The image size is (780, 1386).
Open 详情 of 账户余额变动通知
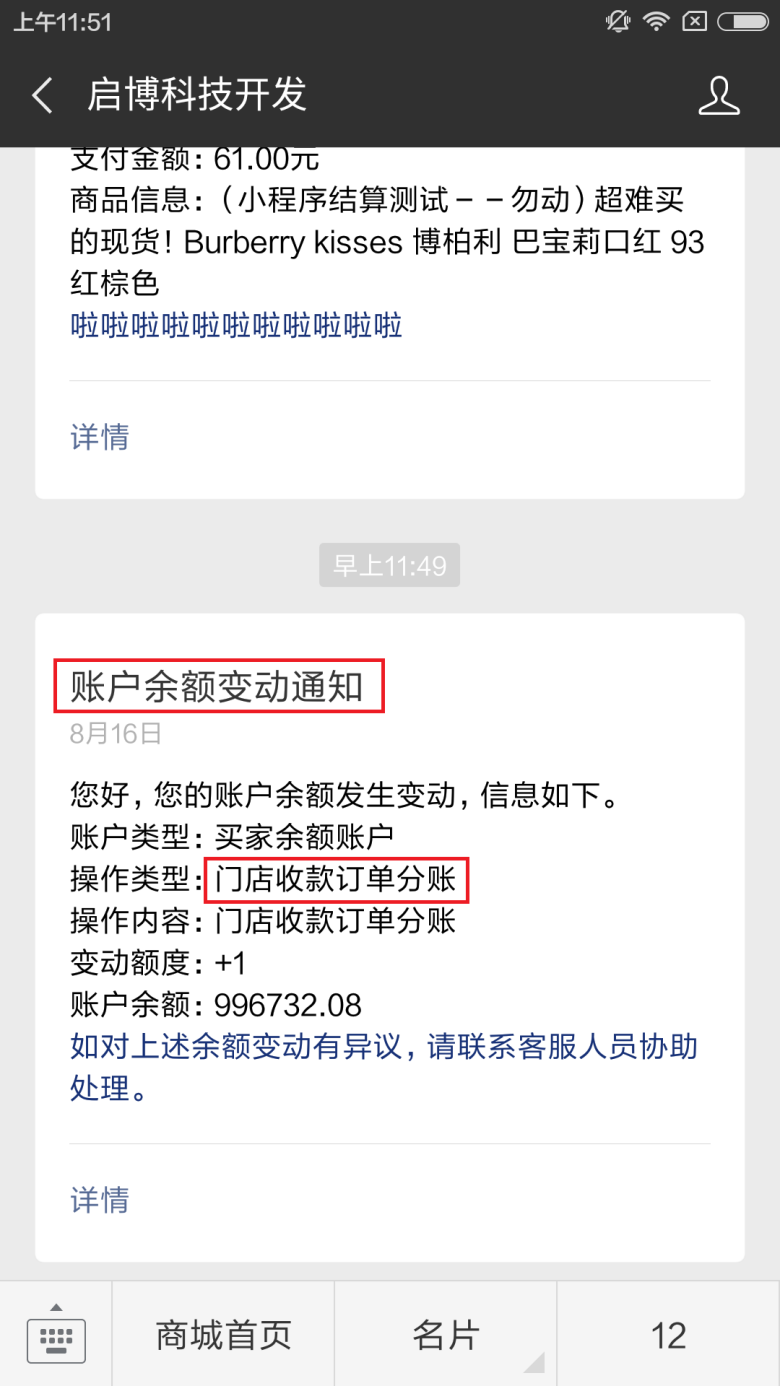click(100, 1199)
